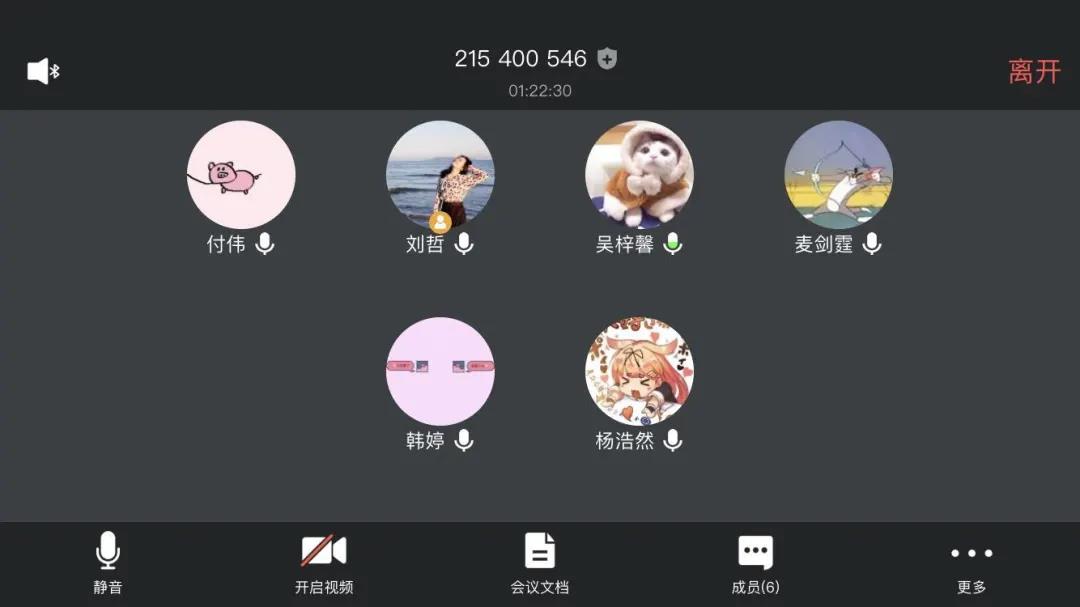Leave the meeting with 离开

point(1034,72)
